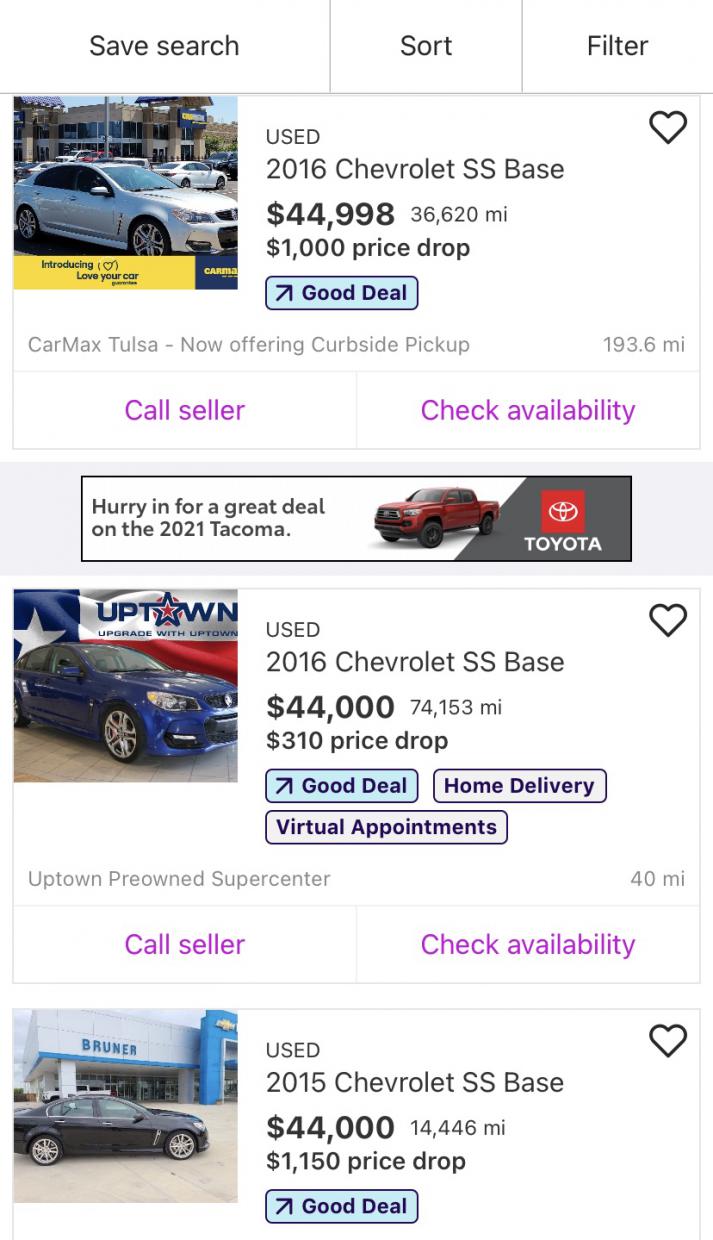Tap Save search
This screenshot has height=1240, width=713.
tap(164, 46)
